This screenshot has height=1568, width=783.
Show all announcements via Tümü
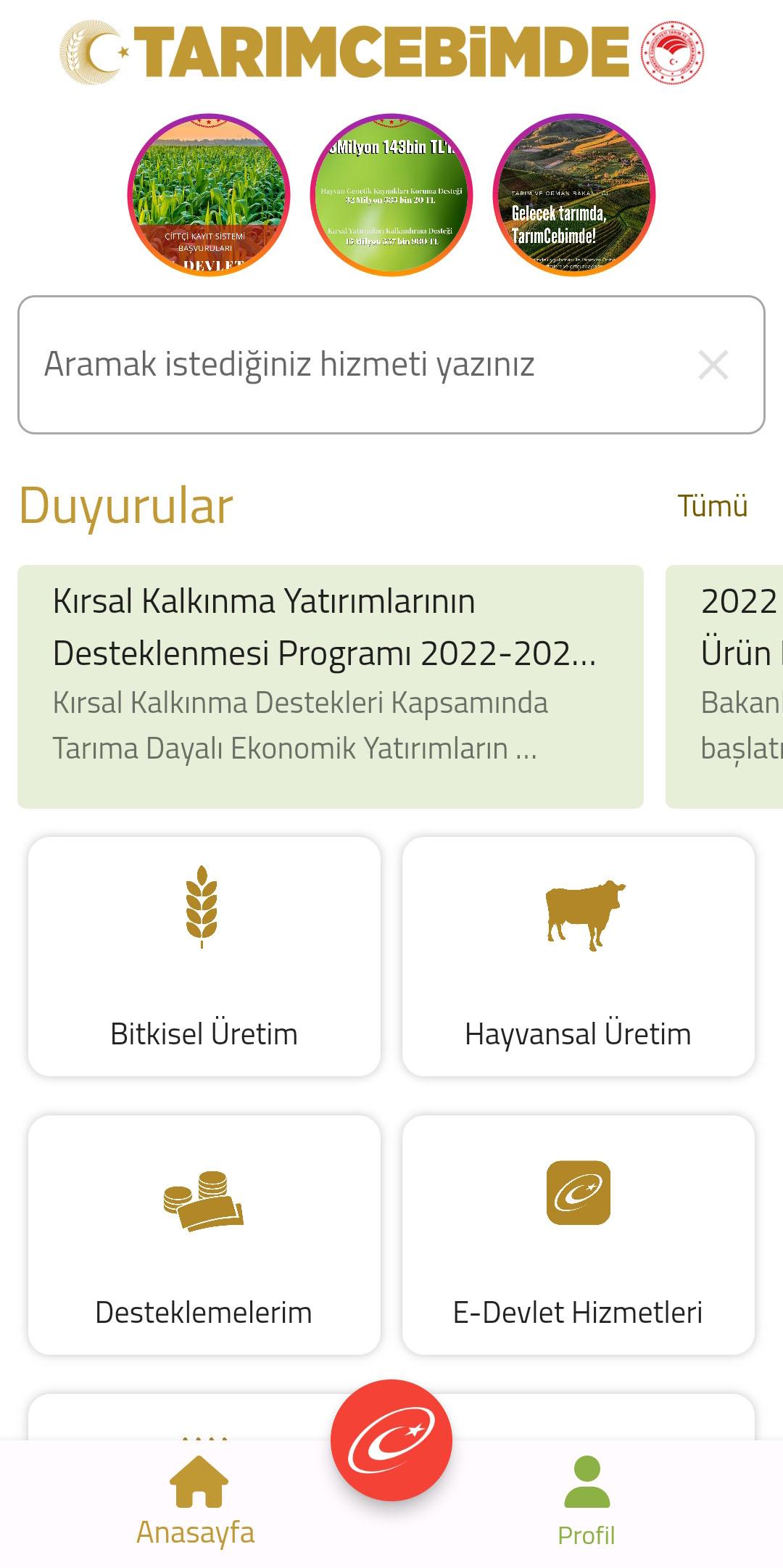(x=712, y=506)
